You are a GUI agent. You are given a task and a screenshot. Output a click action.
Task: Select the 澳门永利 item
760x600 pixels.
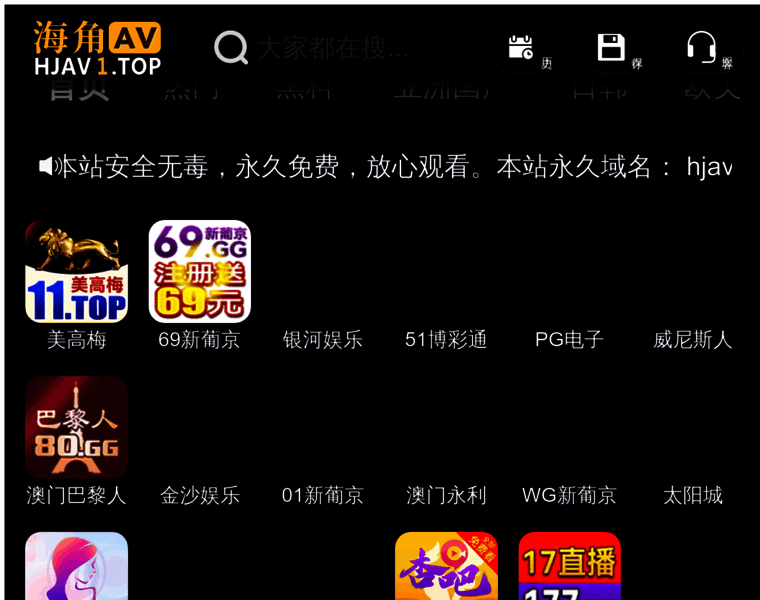tap(445, 495)
